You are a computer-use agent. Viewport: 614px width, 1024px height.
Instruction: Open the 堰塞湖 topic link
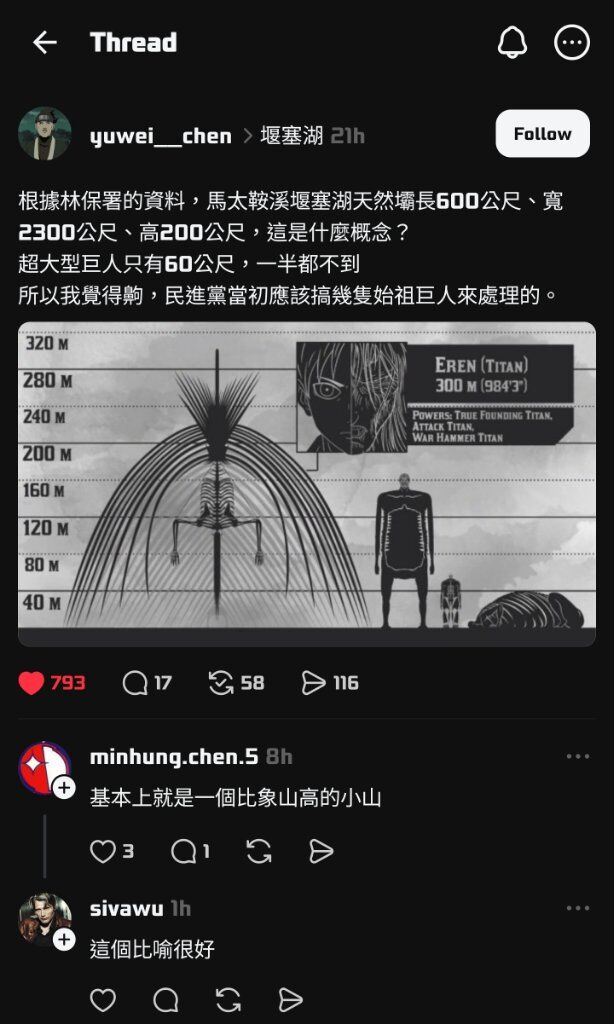(x=291, y=136)
